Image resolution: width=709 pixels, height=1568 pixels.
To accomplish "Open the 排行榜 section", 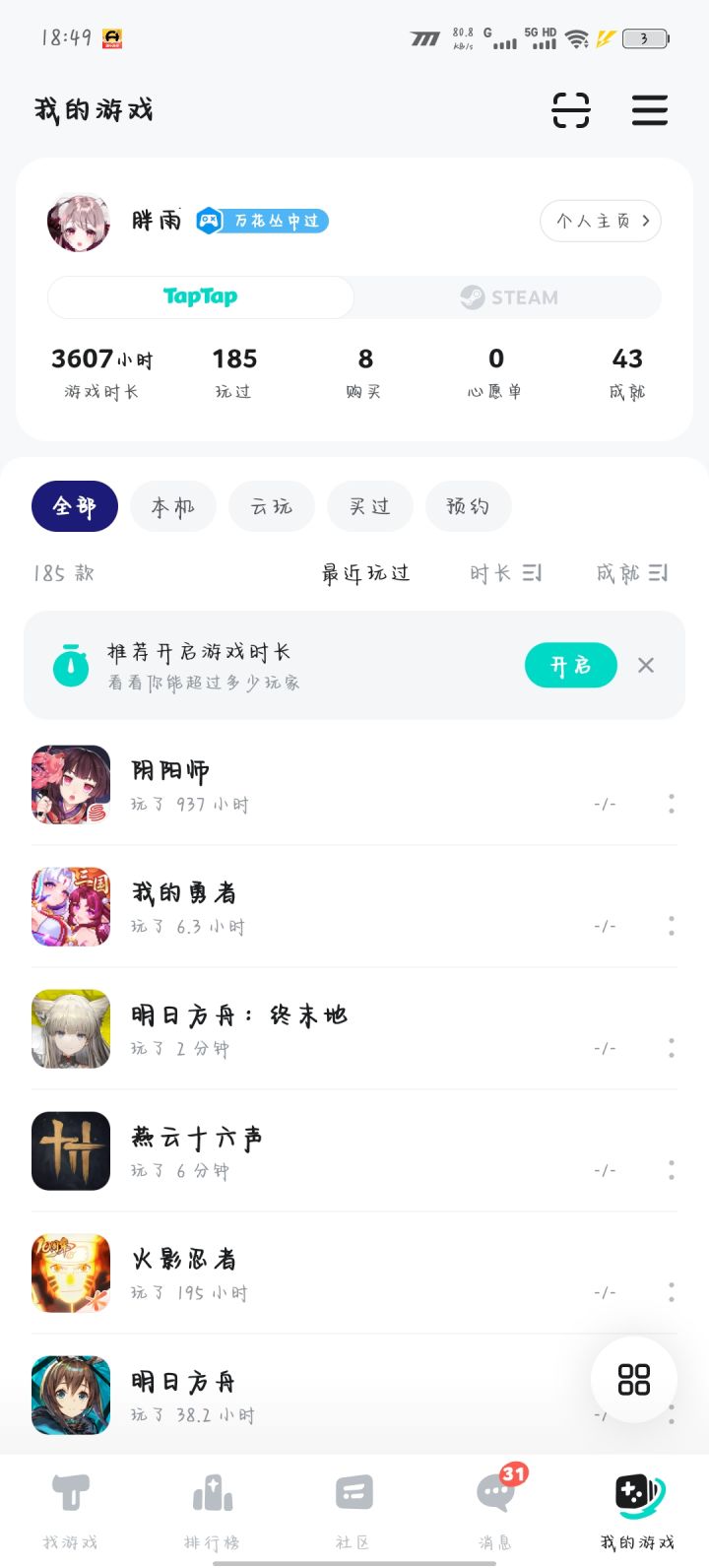I will [x=212, y=1507].
